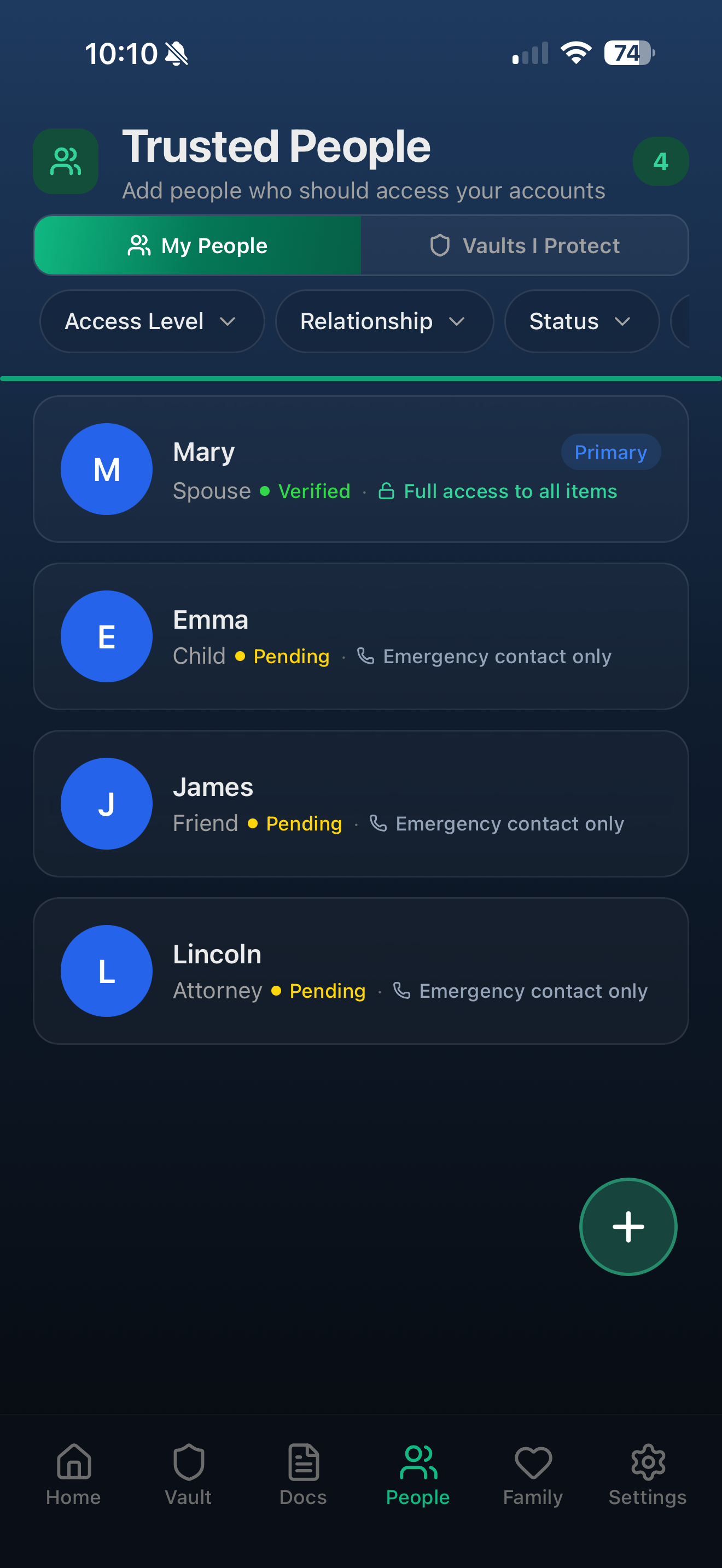The image size is (722, 1568).
Task: Click the Verified status on Mary
Action: (x=313, y=490)
